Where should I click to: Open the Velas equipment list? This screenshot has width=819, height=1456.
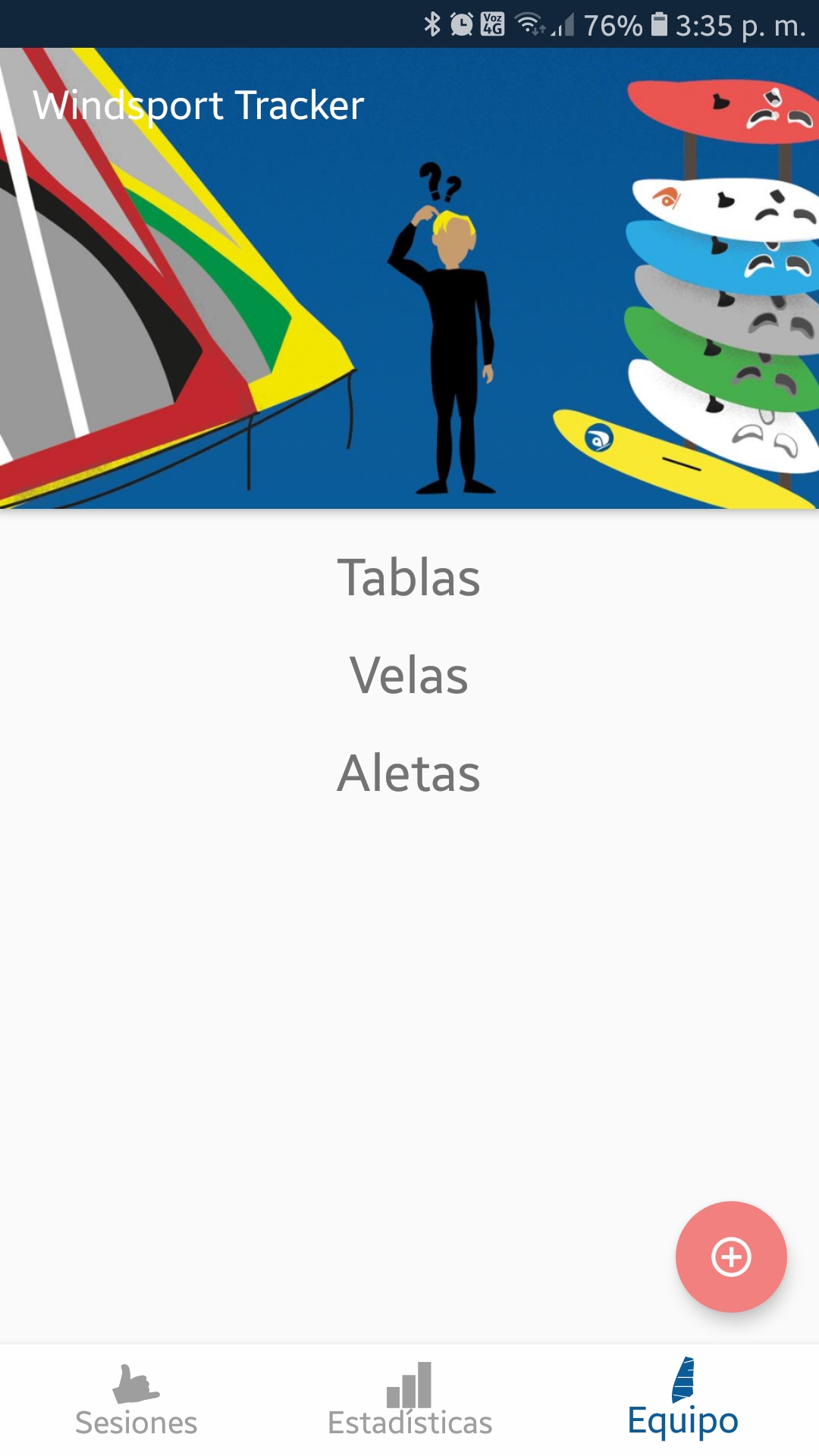tap(409, 676)
